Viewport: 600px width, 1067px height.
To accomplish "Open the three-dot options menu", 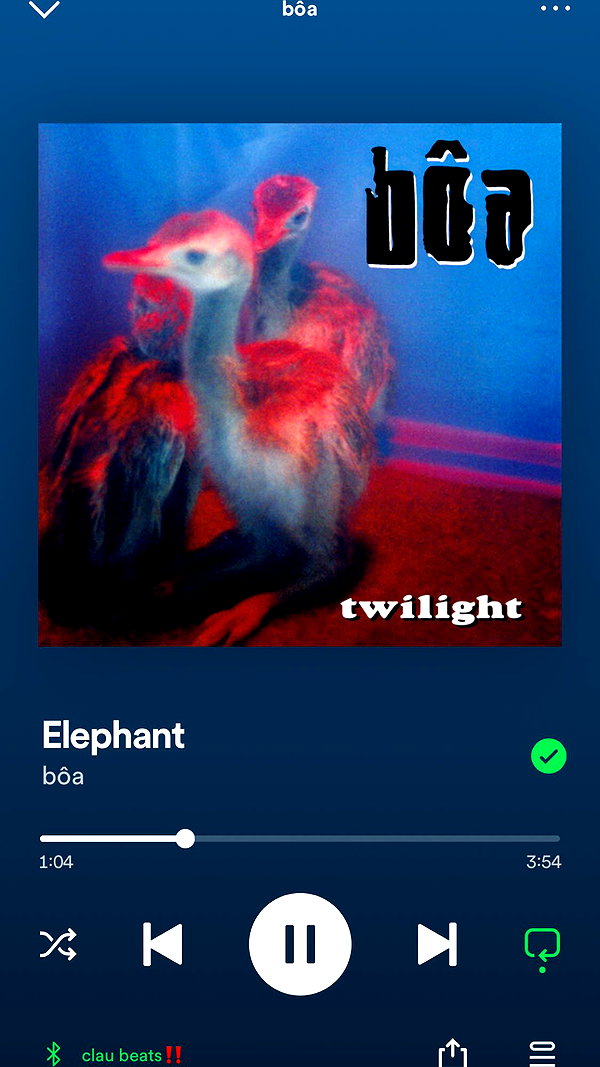I will [555, 9].
